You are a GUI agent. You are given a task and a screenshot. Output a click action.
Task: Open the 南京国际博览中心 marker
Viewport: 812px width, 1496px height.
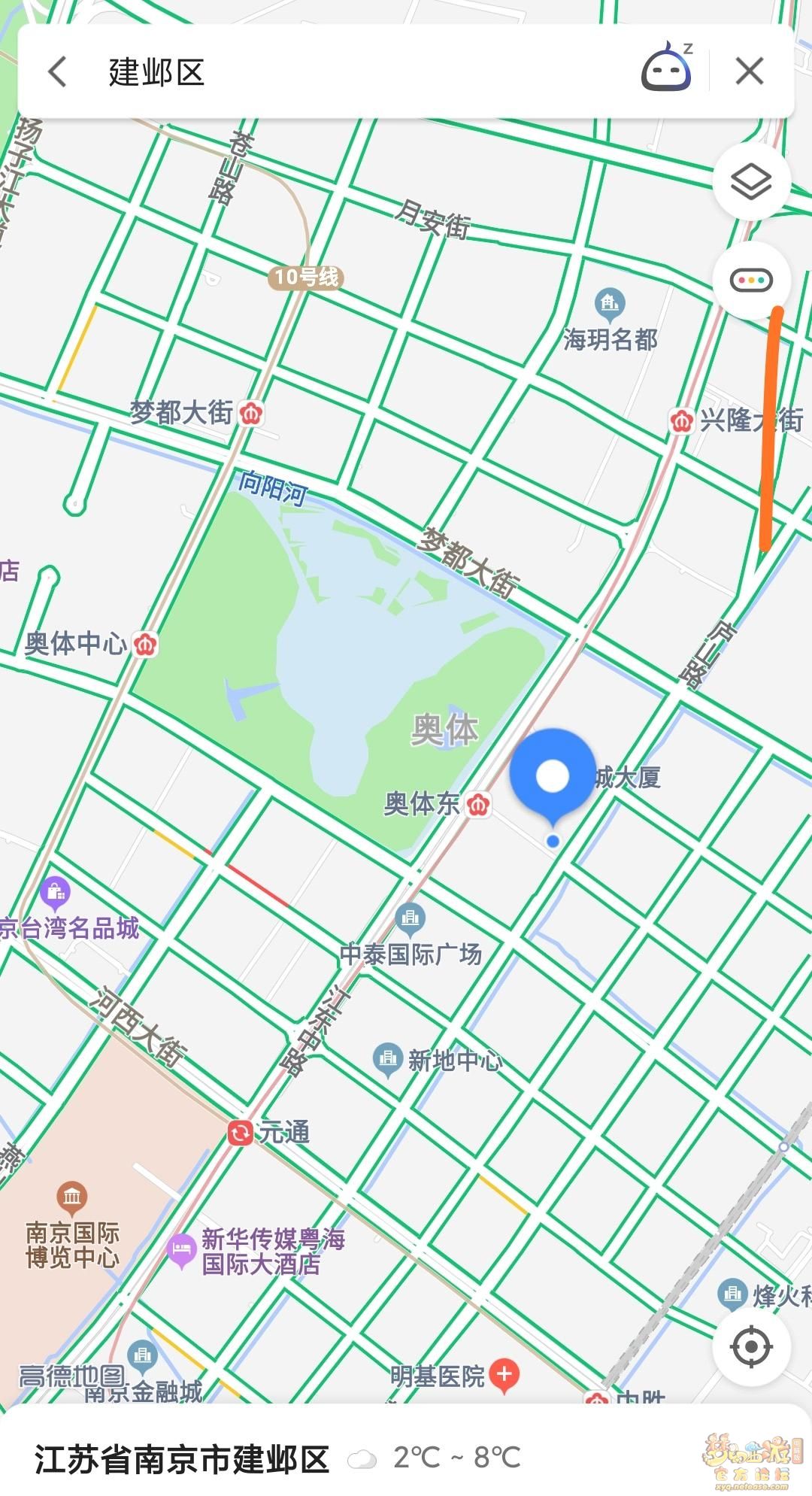pyautogui.click(x=72, y=1194)
